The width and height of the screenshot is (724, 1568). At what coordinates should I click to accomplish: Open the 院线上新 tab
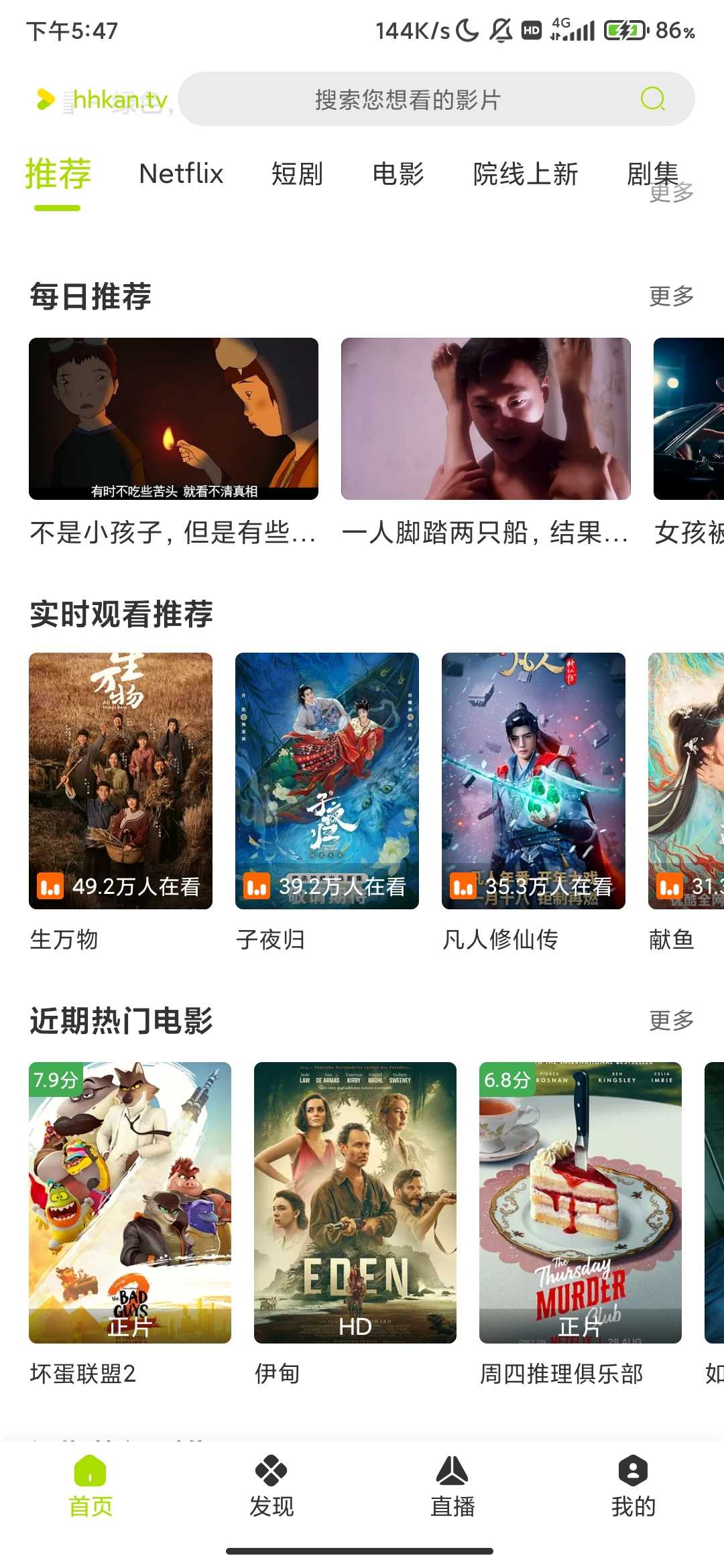(x=526, y=174)
